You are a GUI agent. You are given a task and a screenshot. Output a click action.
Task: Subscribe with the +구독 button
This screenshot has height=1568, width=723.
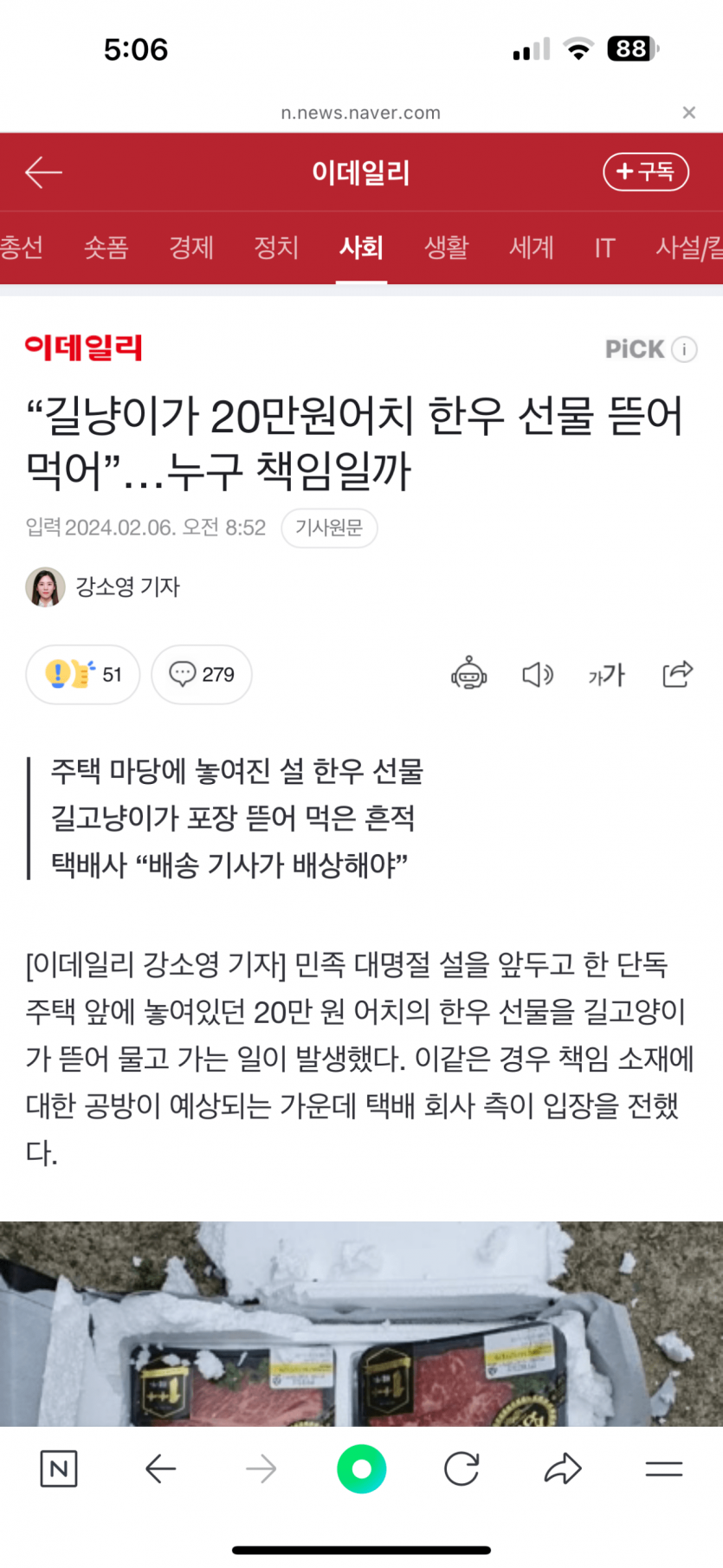645,172
